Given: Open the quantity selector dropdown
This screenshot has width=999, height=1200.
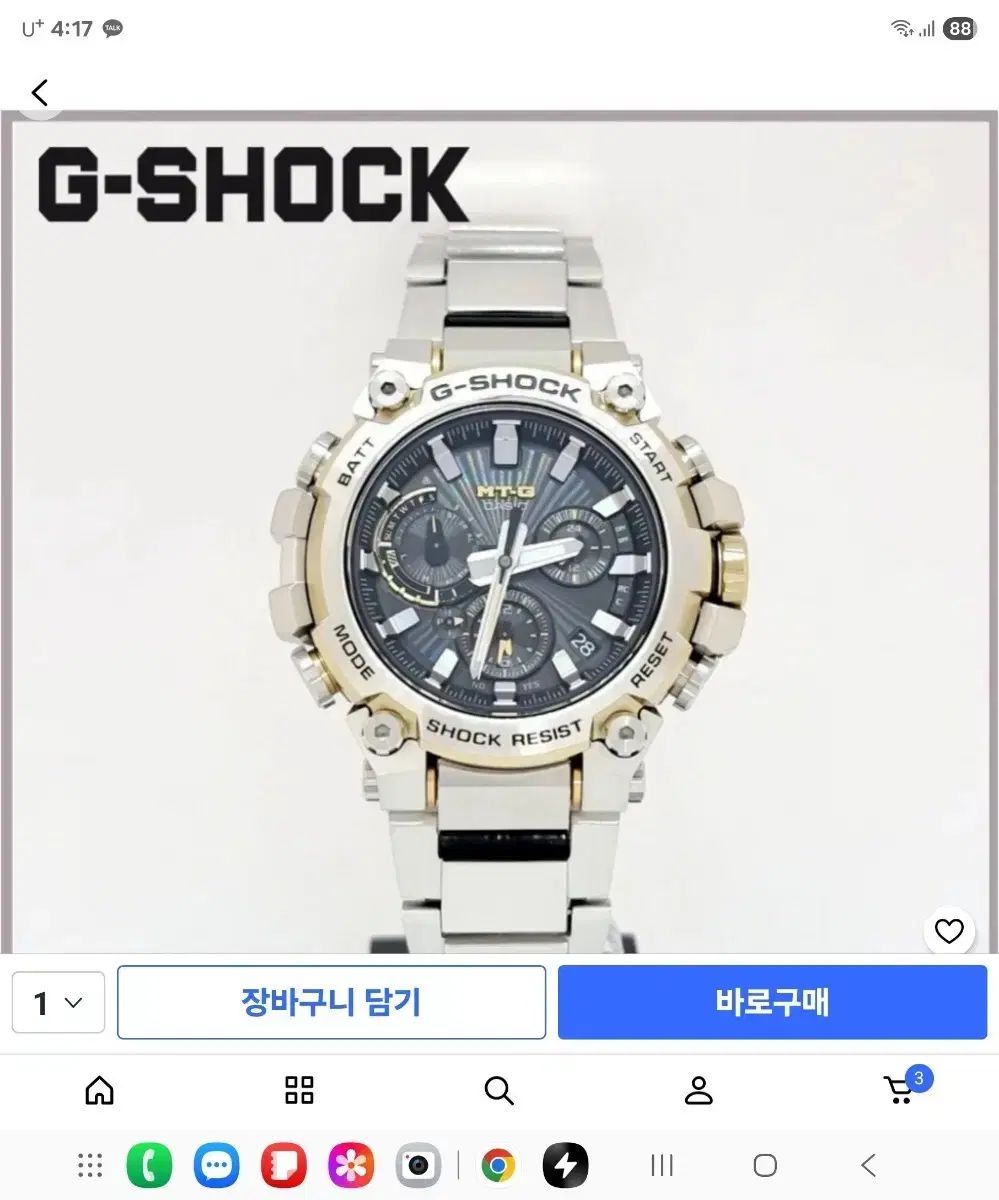Looking at the screenshot, I should (58, 1002).
